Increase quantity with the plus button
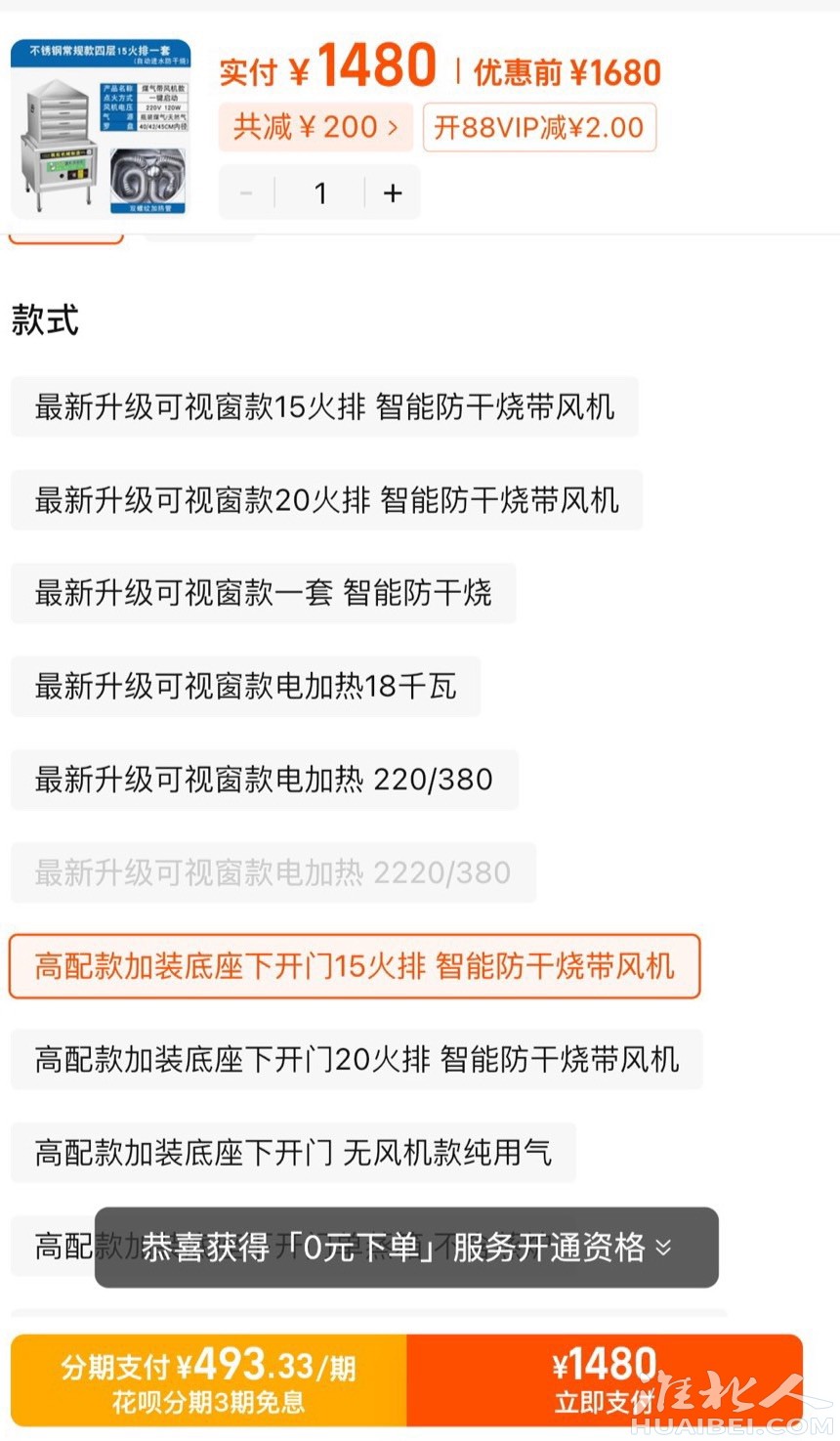Viewport: 840px width, 1441px height. click(x=393, y=193)
